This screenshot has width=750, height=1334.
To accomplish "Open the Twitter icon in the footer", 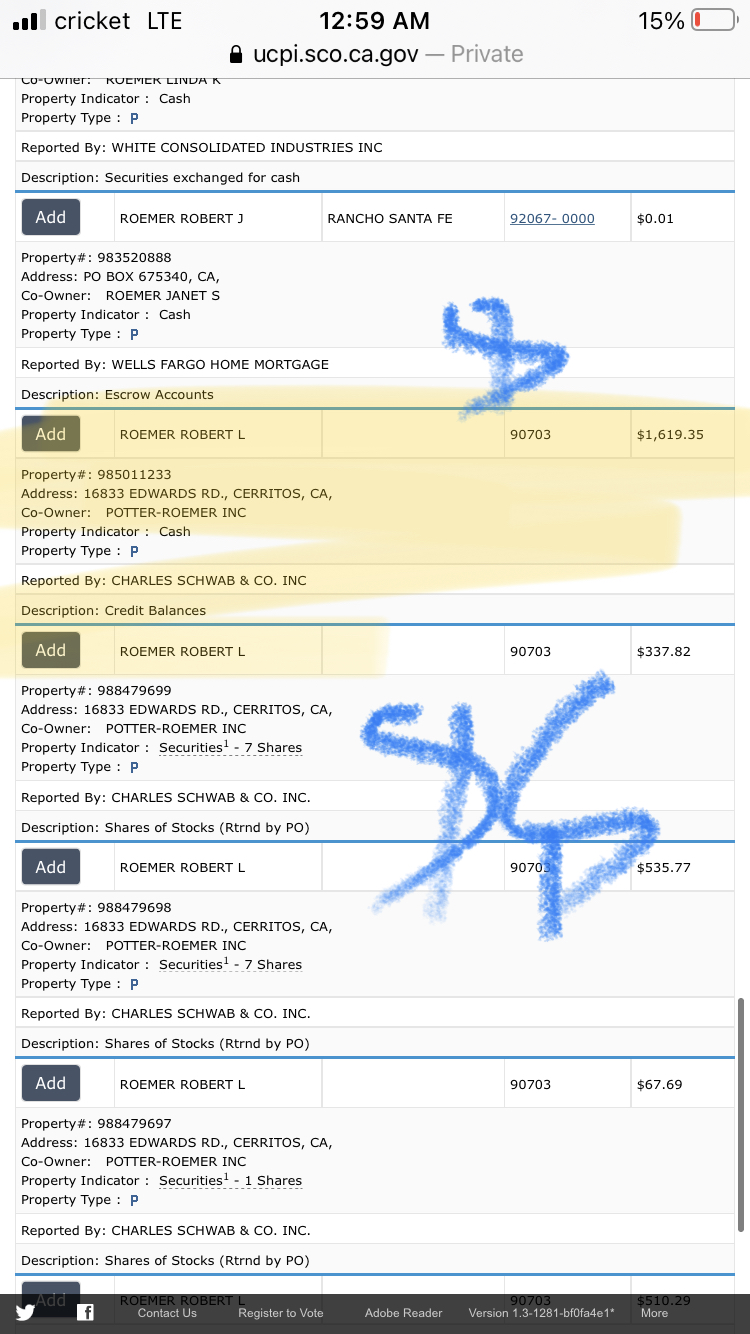I will [25, 1313].
